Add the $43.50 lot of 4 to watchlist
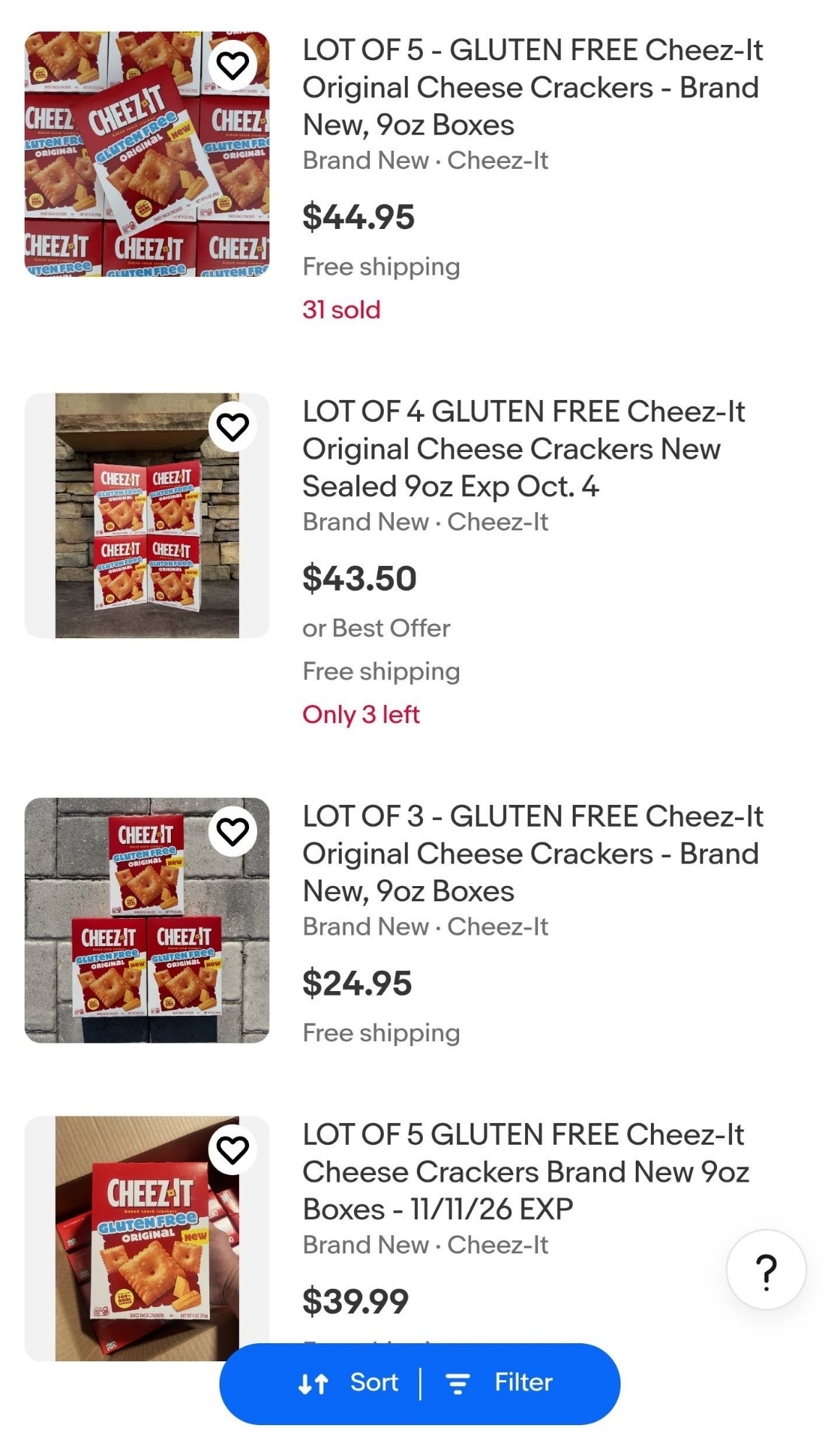Image resolution: width=840 pixels, height=1449 pixels. [232, 427]
